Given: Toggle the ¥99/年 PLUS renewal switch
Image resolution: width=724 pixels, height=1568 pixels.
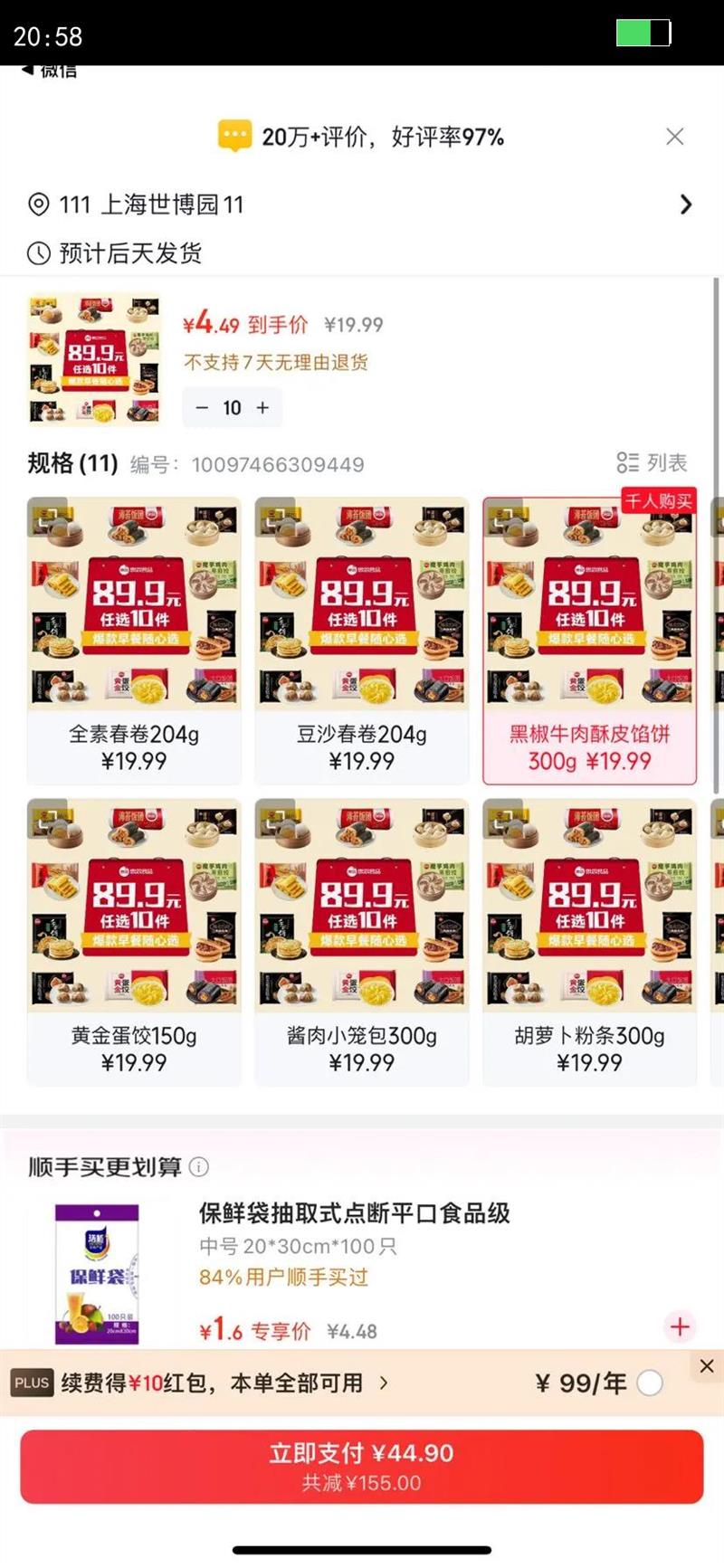Looking at the screenshot, I should [x=649, y=1383].
